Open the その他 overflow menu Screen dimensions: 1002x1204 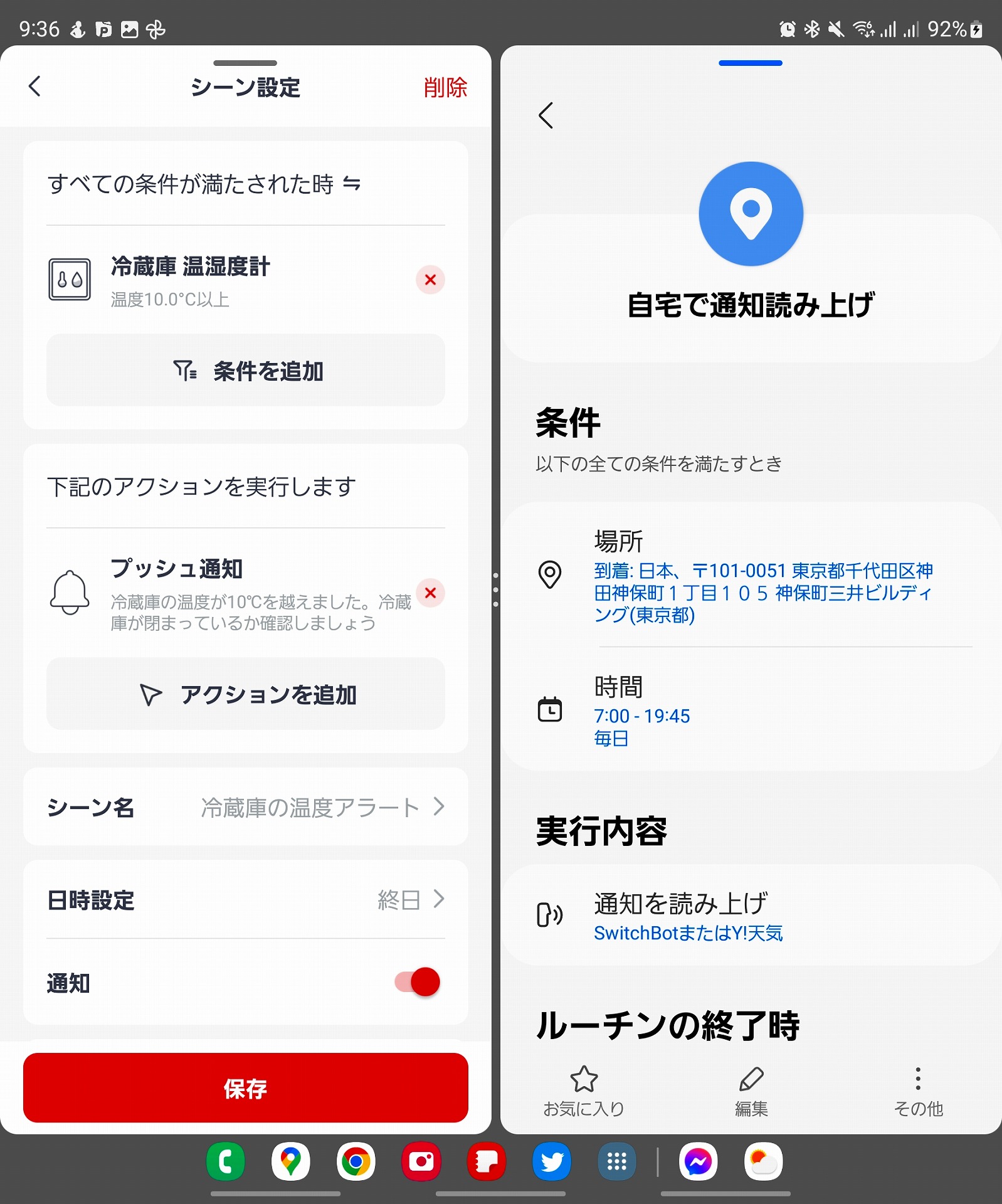point(917,1082)
